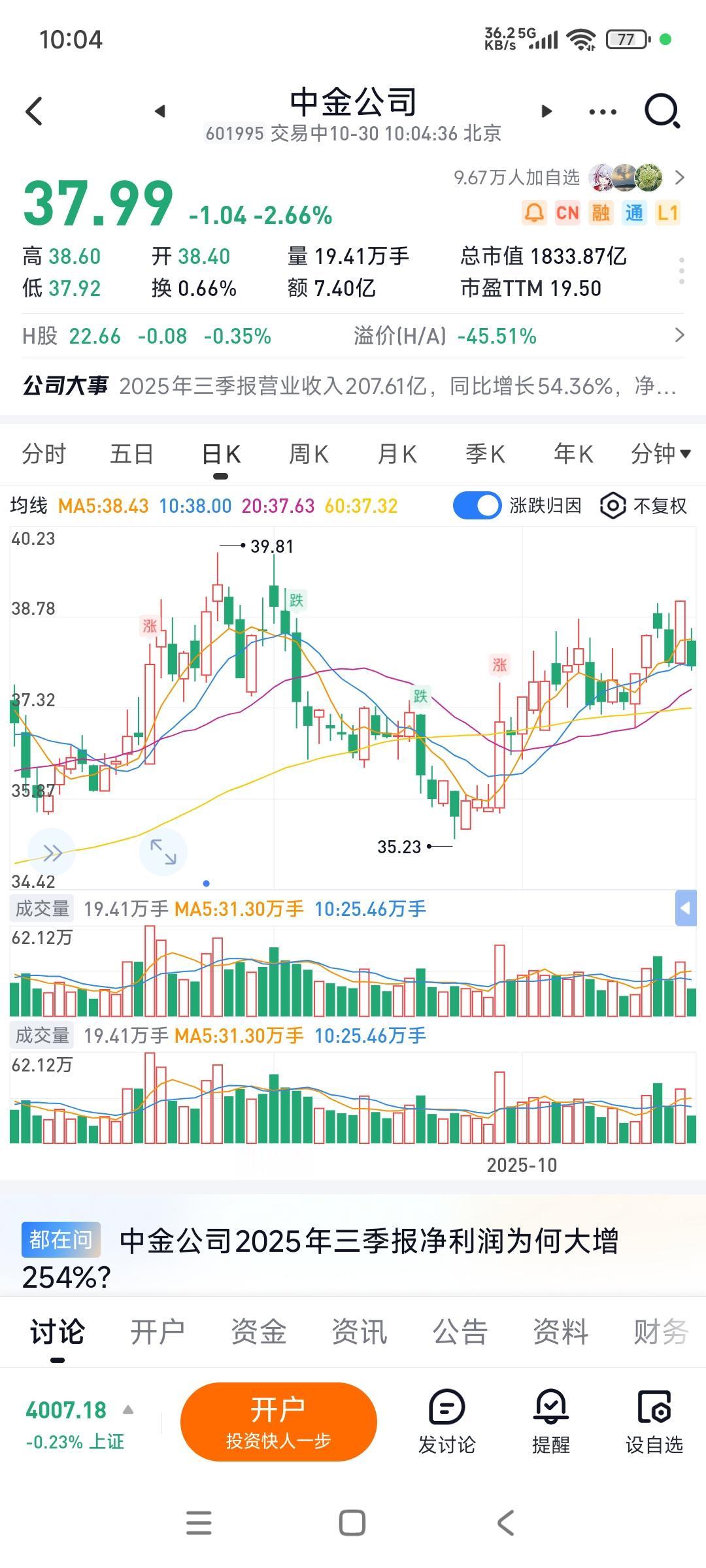Switch to the 周K chart tab
Image resolution: width=706 pixels, height=1568 pixels.
(x=309, y=453)
